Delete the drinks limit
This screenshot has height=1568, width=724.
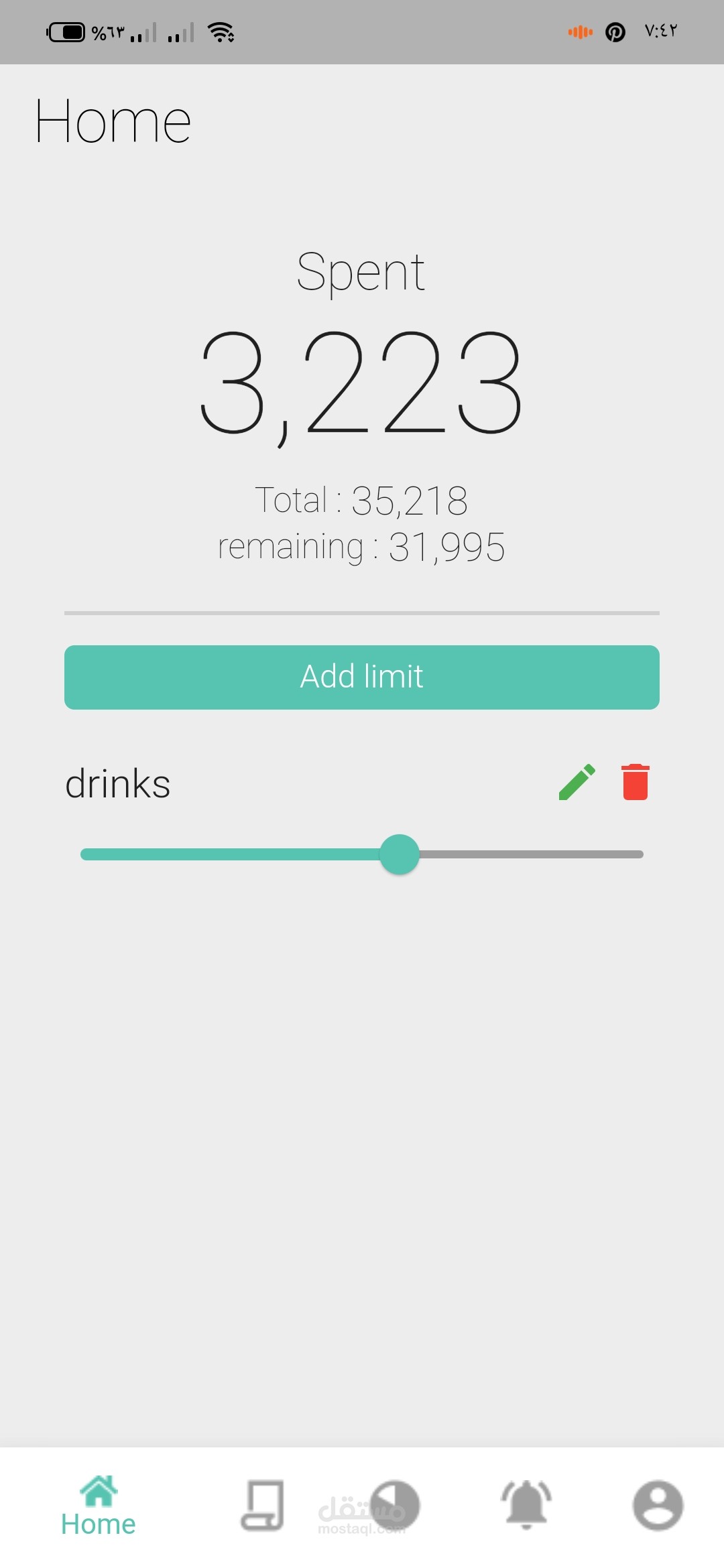[635, 782]
